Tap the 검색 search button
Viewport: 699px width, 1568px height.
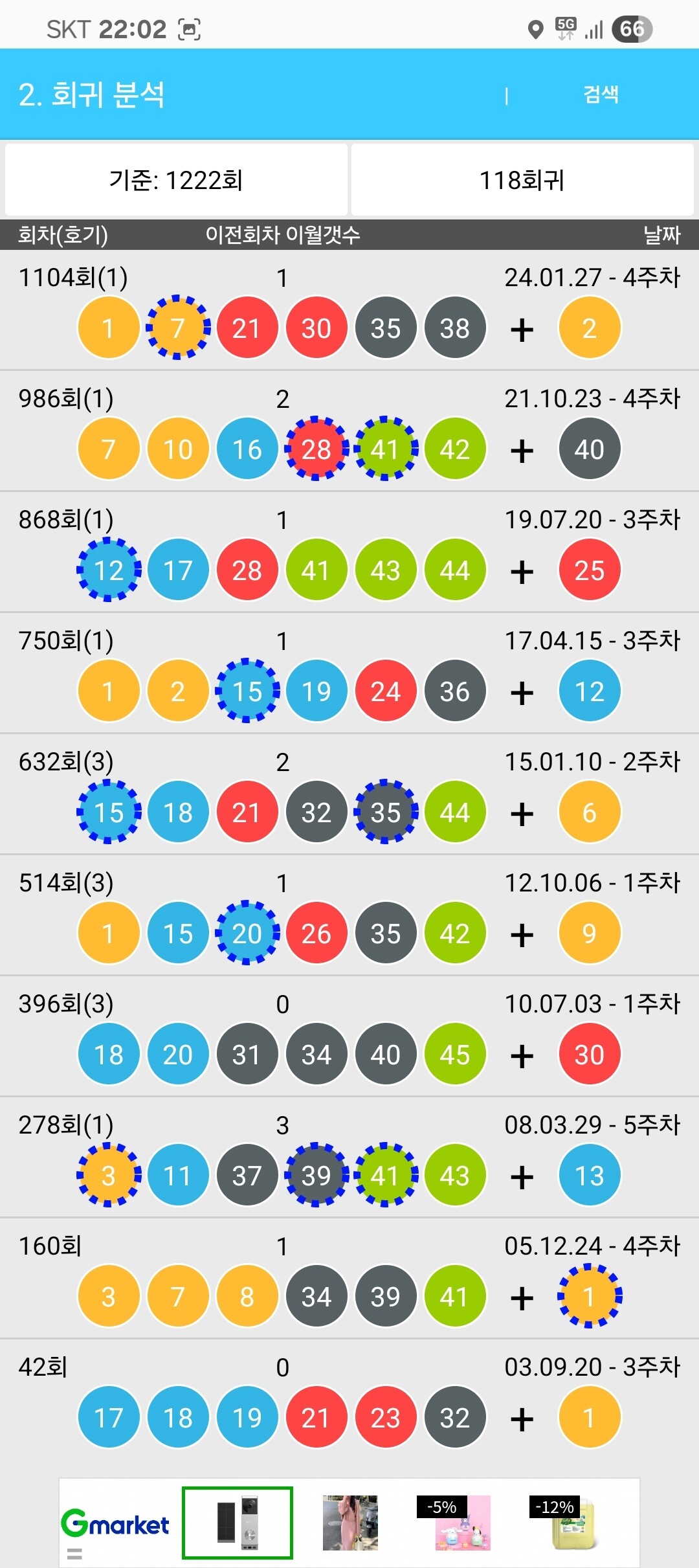pyautogui.click(x=601, y=95)
